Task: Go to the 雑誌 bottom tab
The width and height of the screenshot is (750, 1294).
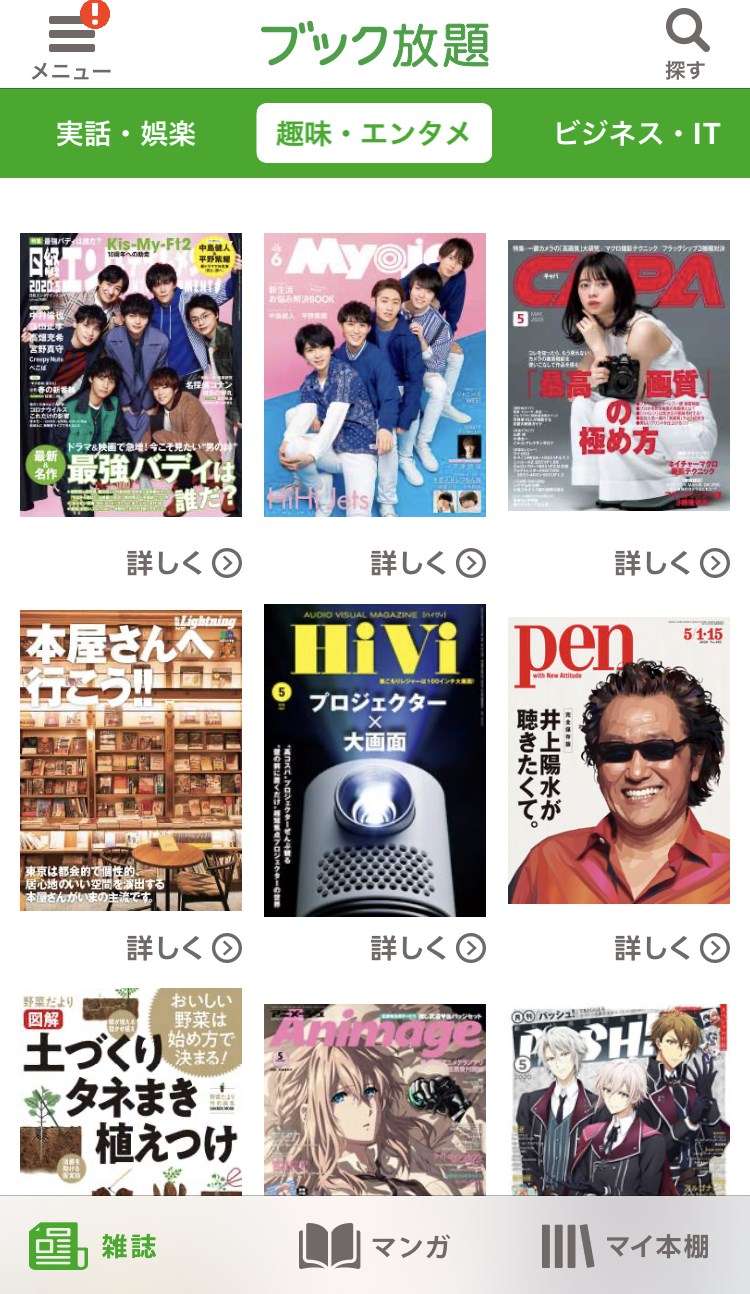Action: (x=93, y=1246)
